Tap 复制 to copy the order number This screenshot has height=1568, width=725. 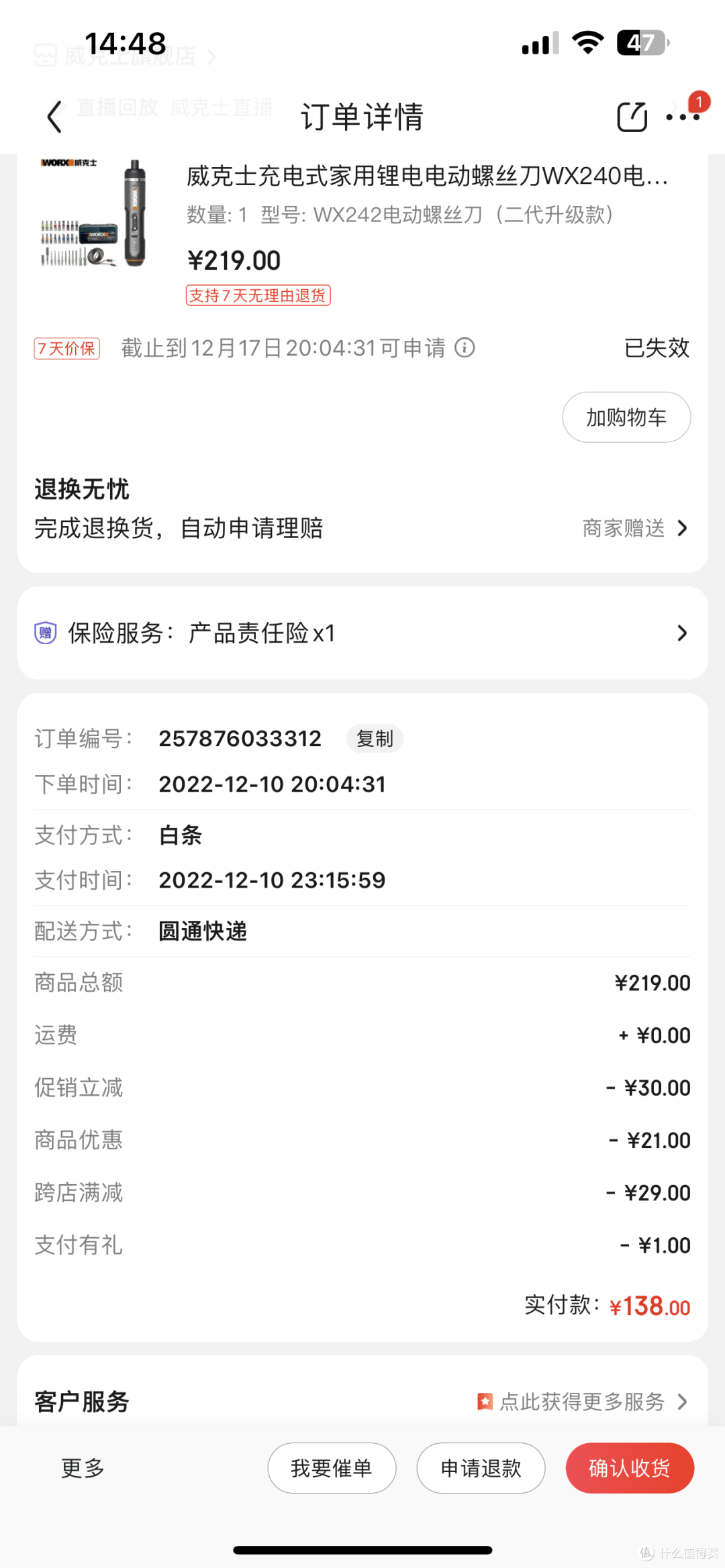click(375, 739)
